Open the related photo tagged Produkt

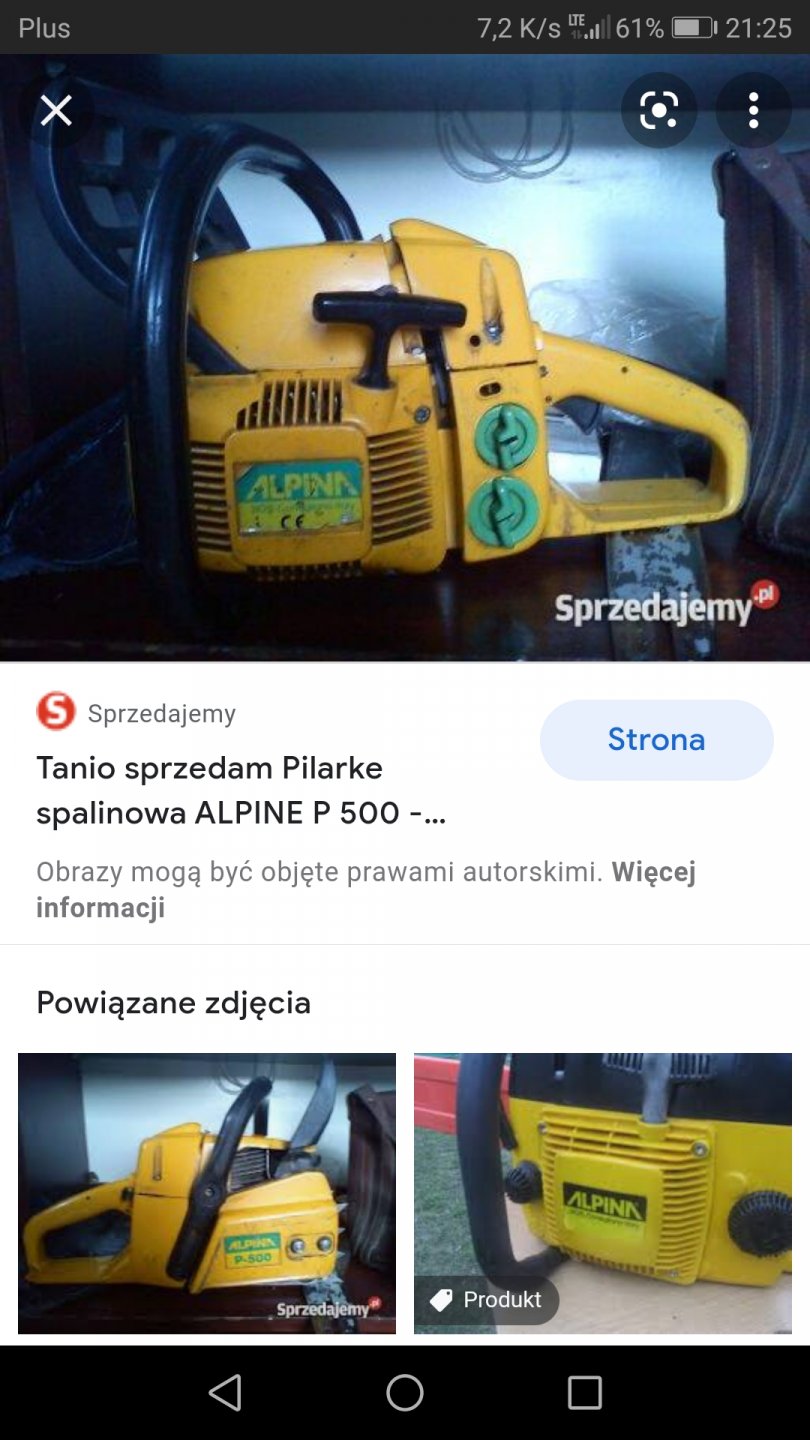click(602, 1192)
